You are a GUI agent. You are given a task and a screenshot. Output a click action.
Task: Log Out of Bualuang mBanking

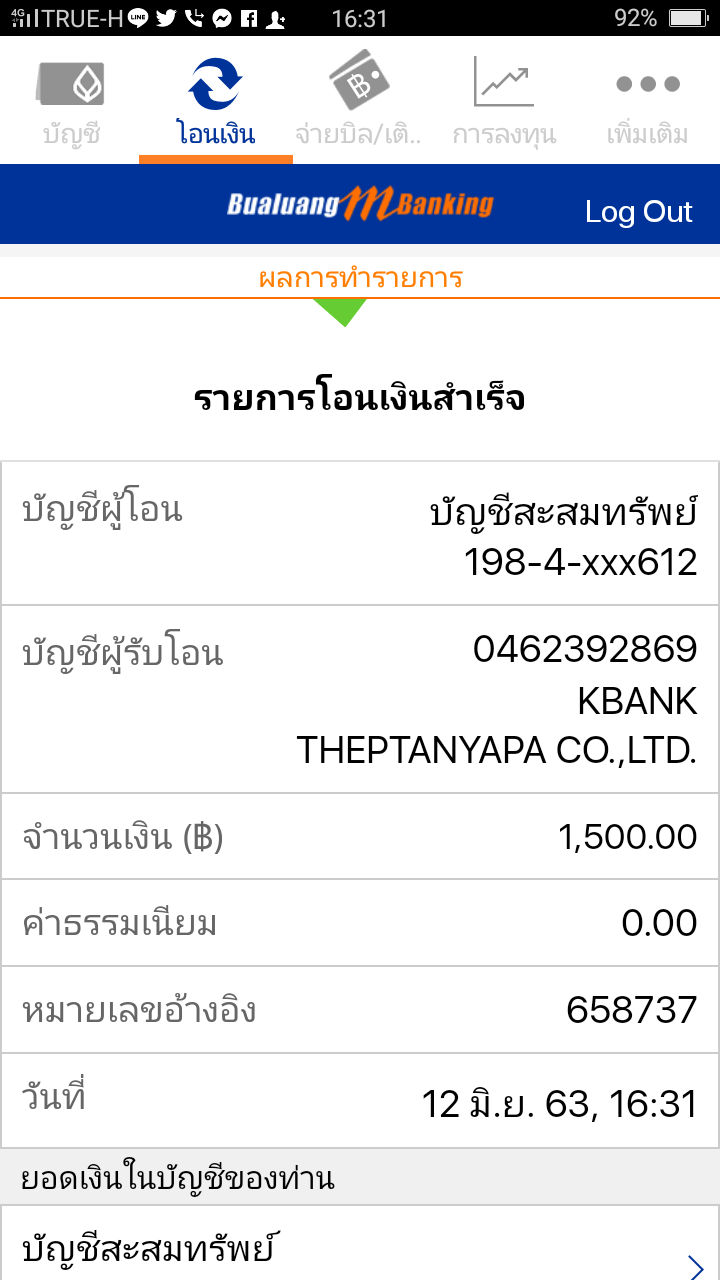tap(639, 212)
